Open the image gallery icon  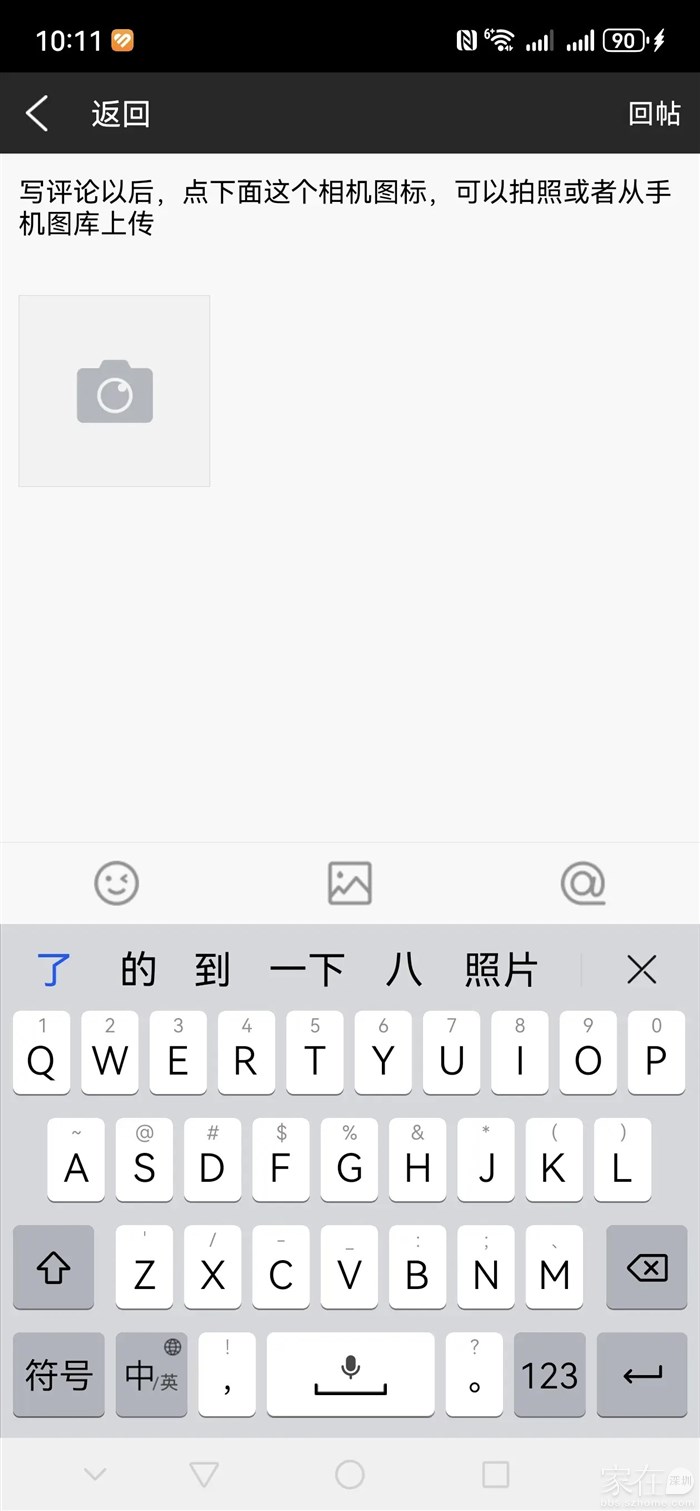click(x=350, y=883)
